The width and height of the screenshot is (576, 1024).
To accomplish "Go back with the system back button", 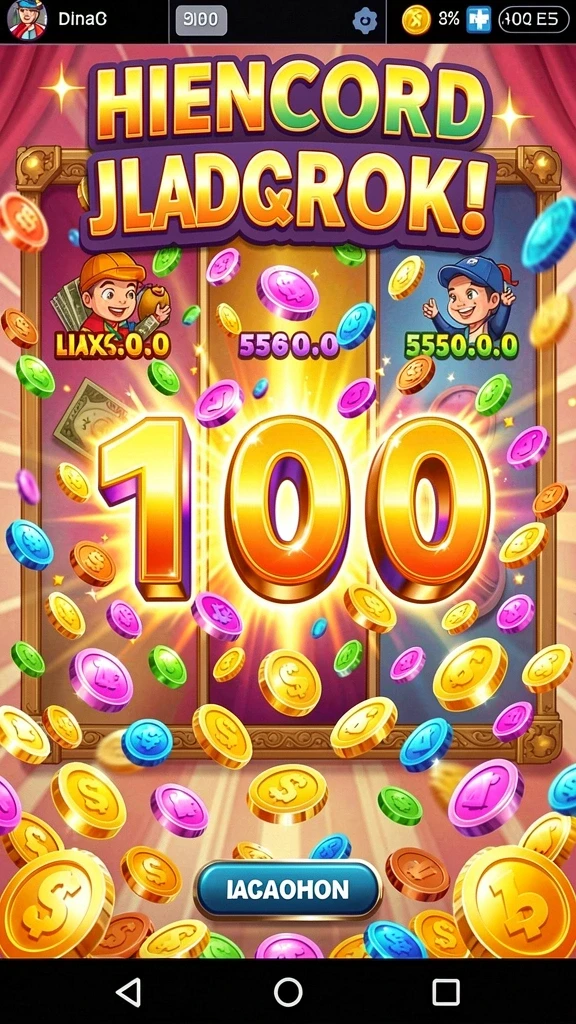I will 128,992.
